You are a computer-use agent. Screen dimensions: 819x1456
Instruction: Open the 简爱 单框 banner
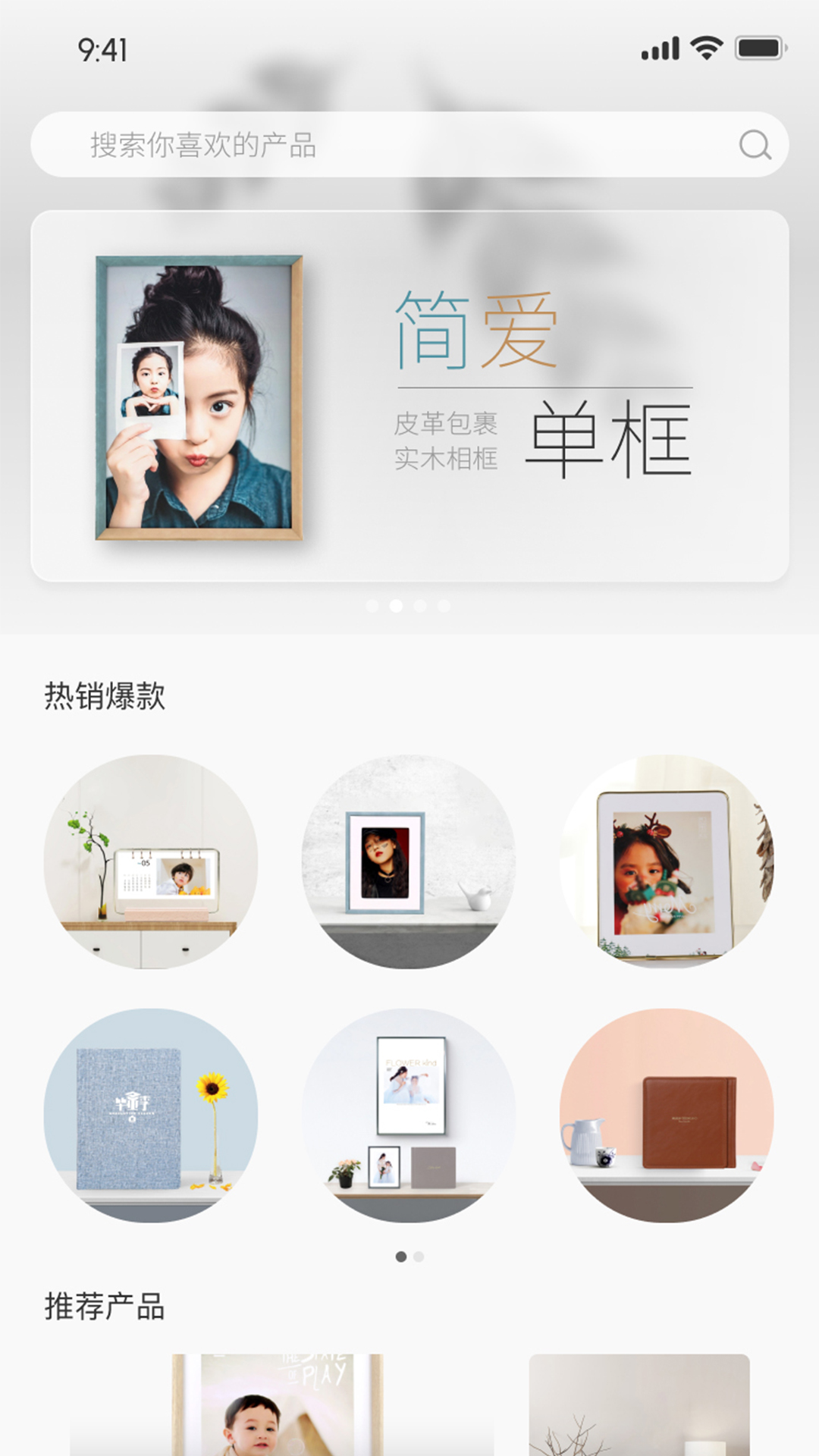[x=409, y=396]
